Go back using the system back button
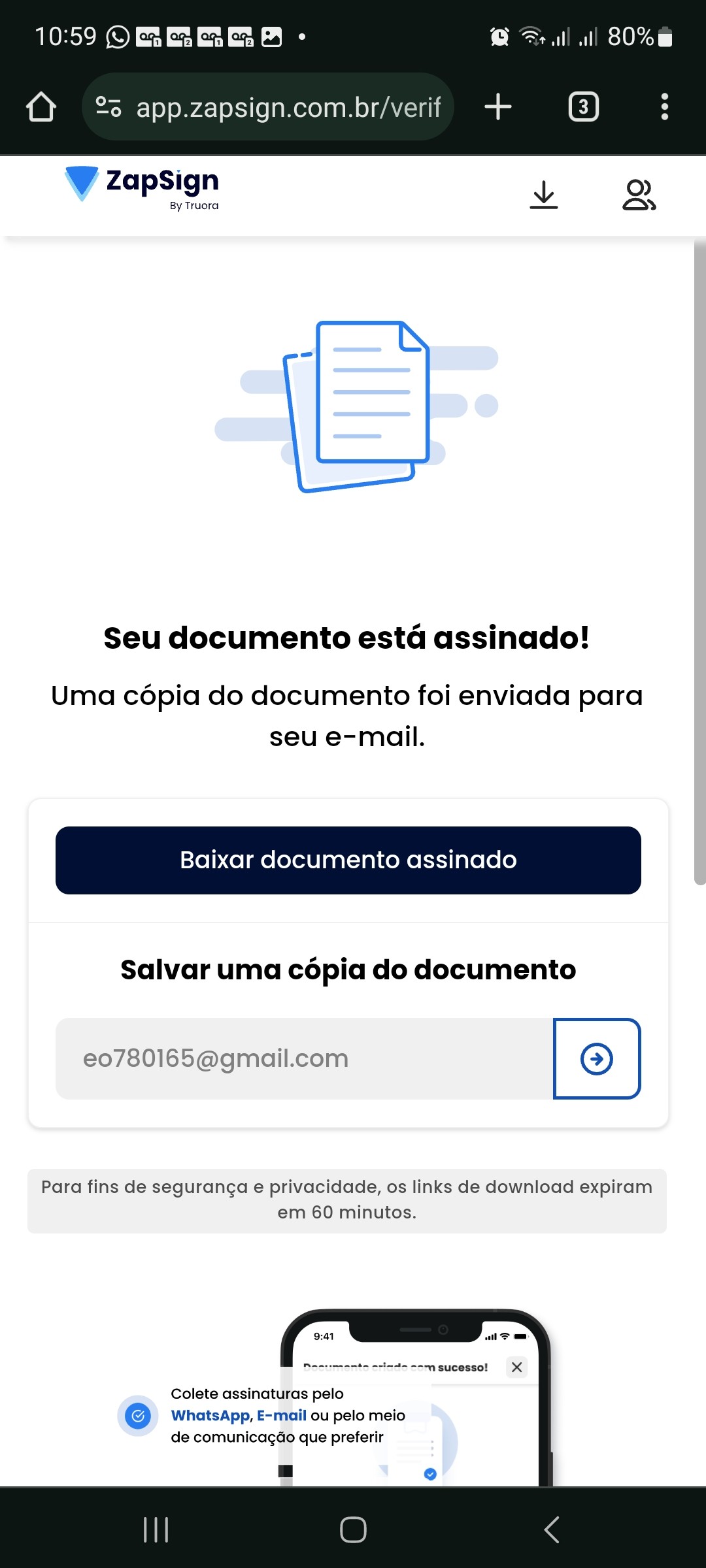 tap(552, 1529)
